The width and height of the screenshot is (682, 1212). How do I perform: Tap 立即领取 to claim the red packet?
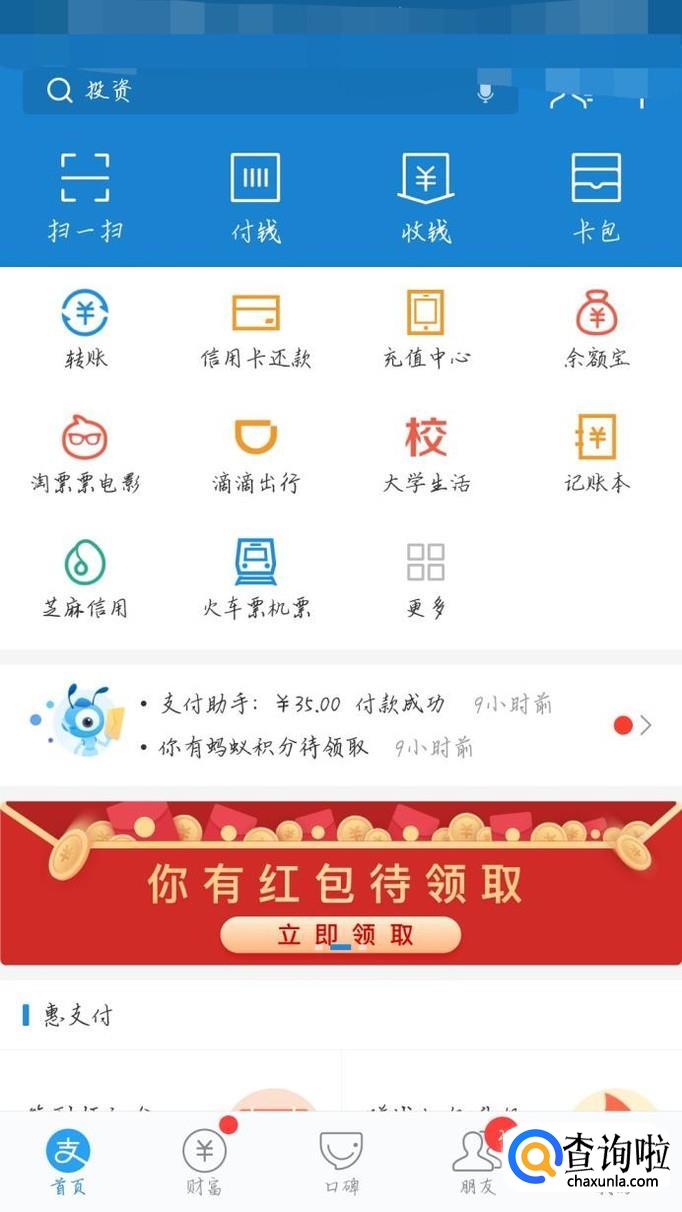pyautogui.click(x=340, y=935)
